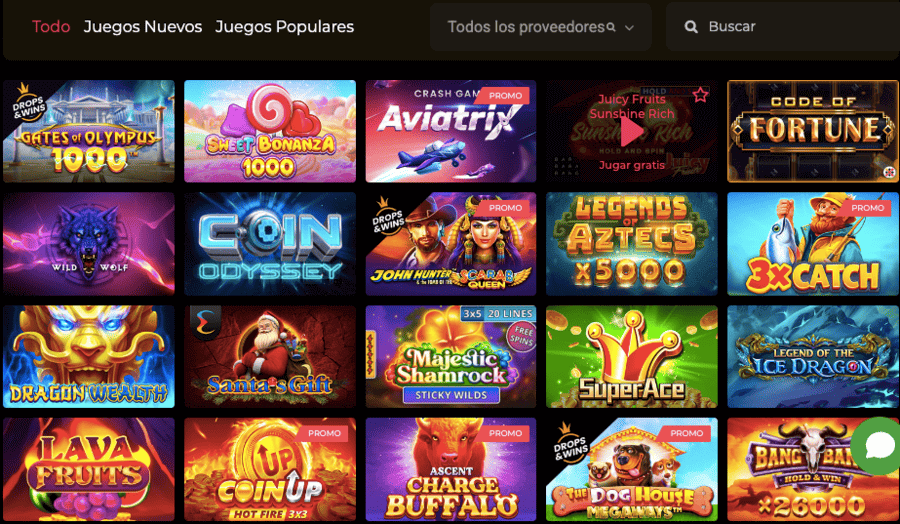900x524 pixels.
Task: Open Gates of Olympus 1000 game
Action: click(89, 131)
